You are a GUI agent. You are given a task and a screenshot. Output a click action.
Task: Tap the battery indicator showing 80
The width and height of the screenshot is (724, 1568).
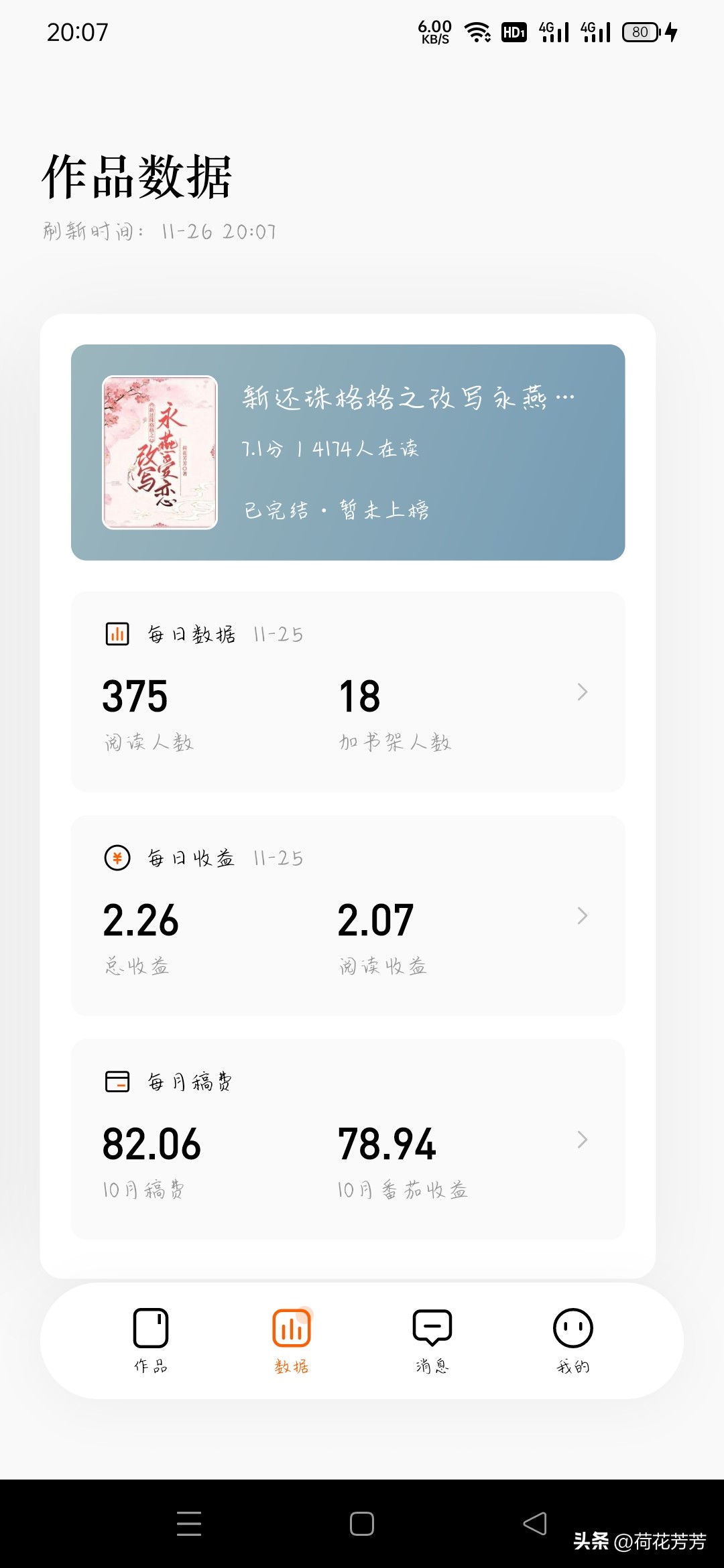[x=640, y=31]
